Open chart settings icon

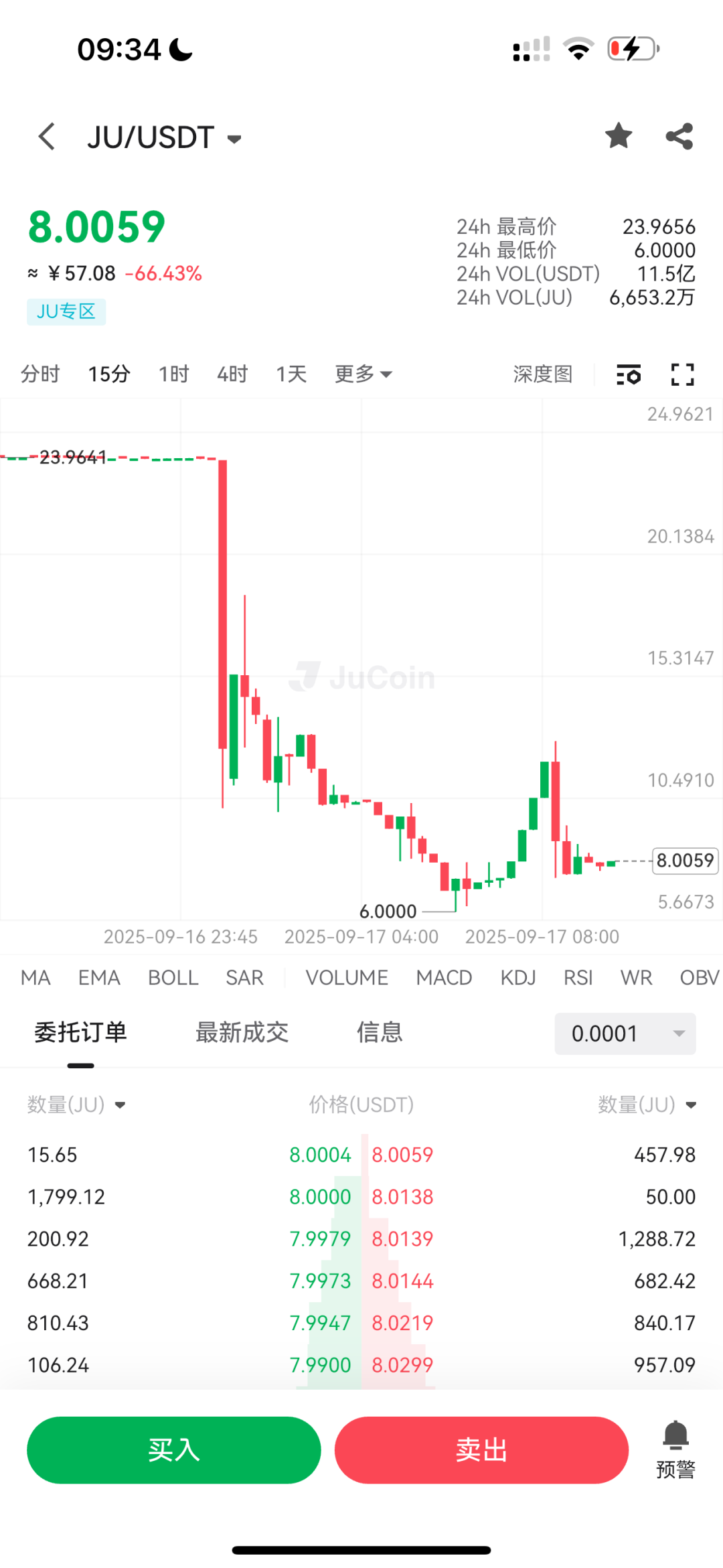[628, 374]
